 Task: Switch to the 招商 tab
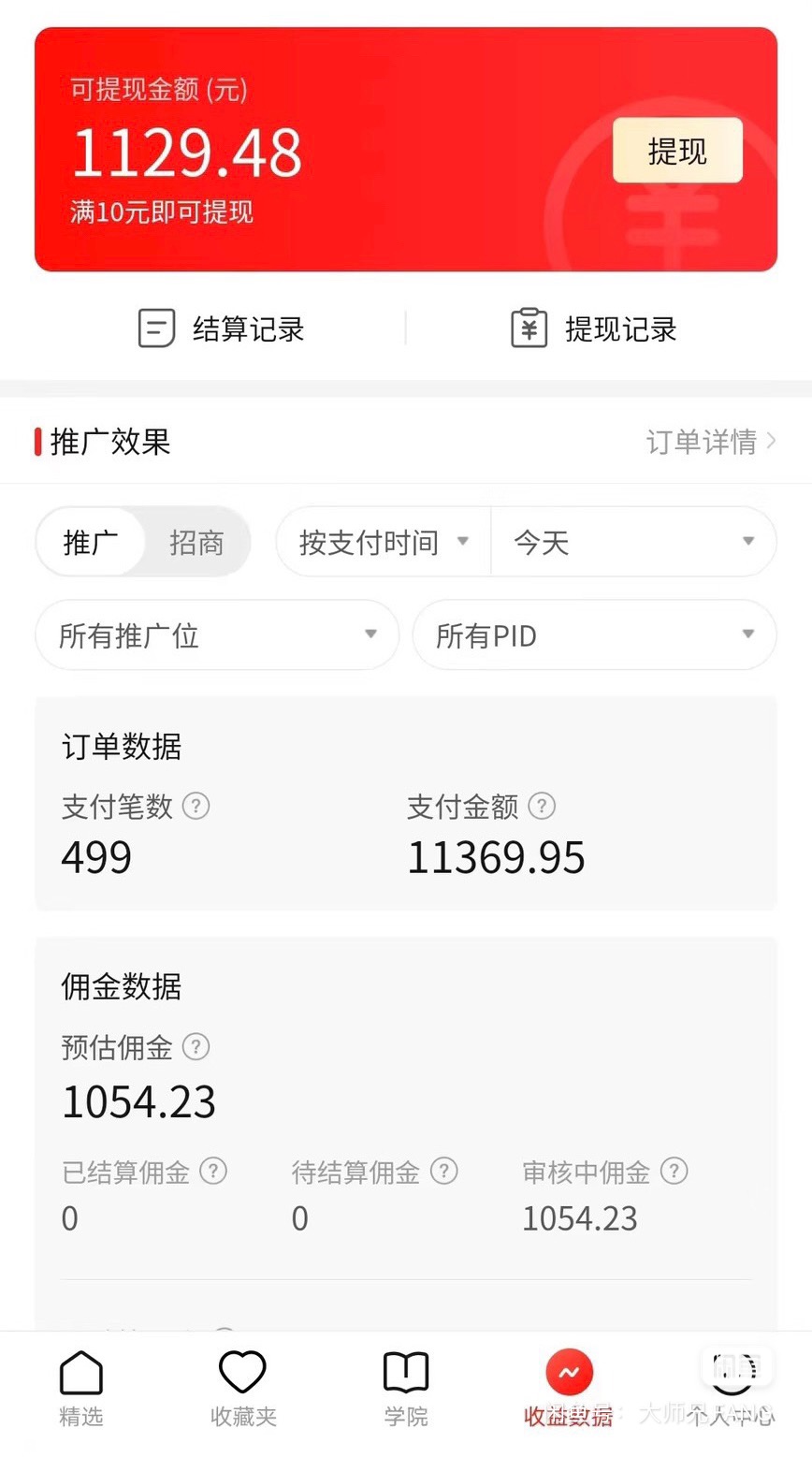coord(196,541)
